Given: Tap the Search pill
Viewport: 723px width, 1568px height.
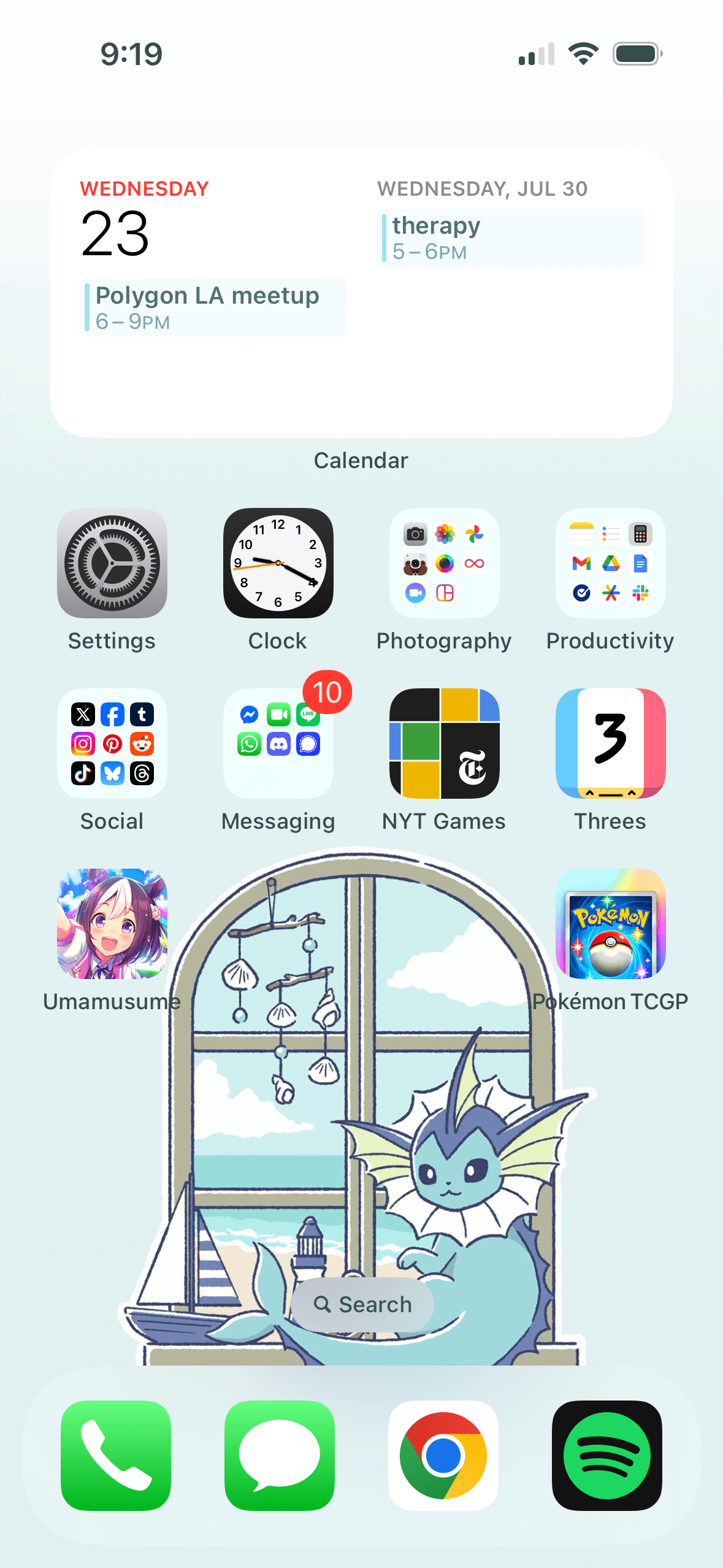Looking at the screenshot, I should point(361,1305).
